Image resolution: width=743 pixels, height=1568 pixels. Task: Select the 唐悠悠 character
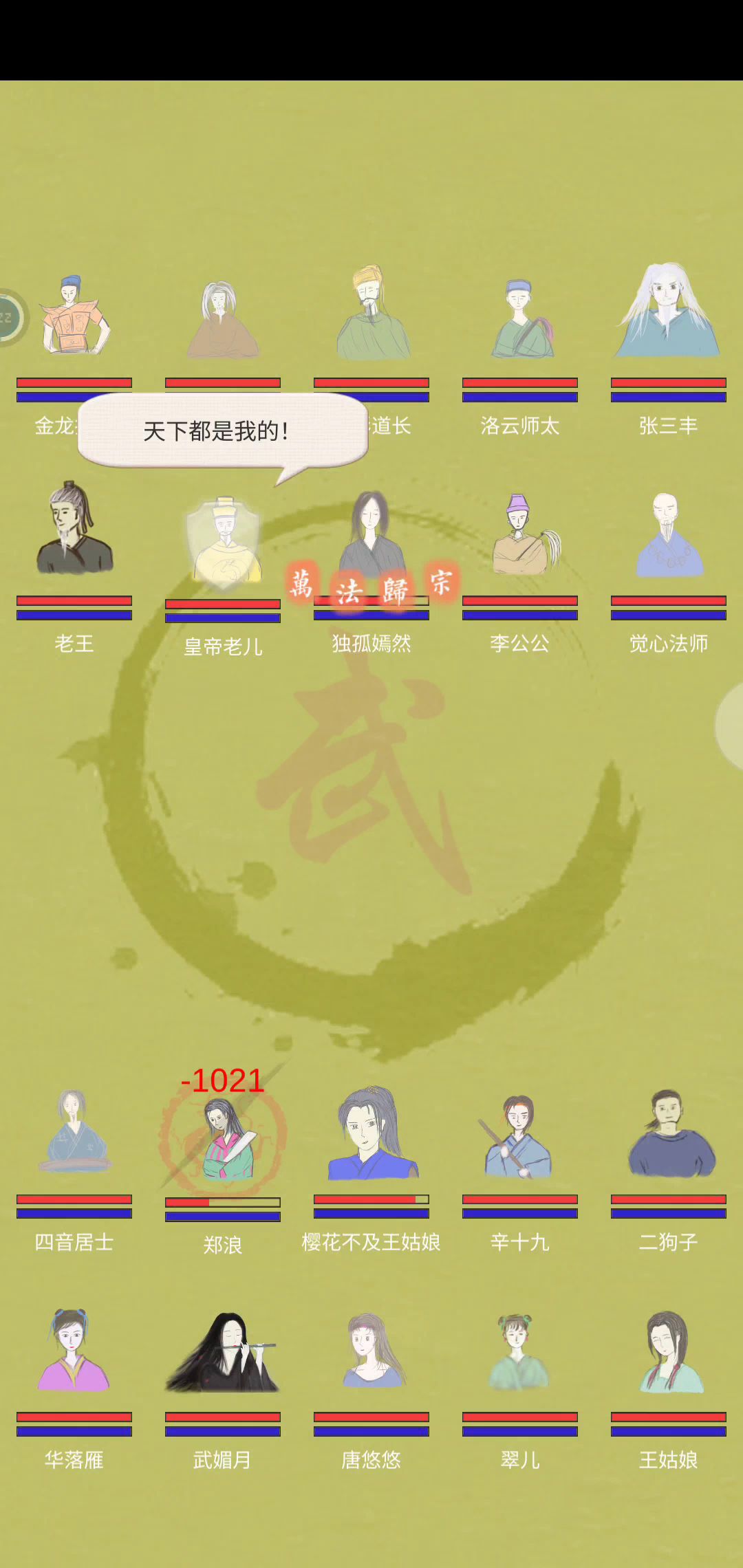(371, 1351)
